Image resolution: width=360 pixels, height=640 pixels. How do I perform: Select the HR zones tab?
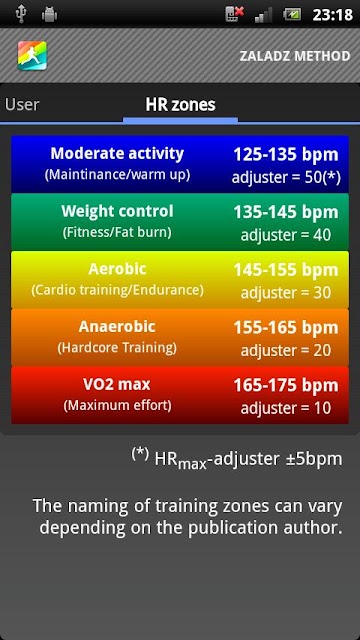[x=180, y=104]
